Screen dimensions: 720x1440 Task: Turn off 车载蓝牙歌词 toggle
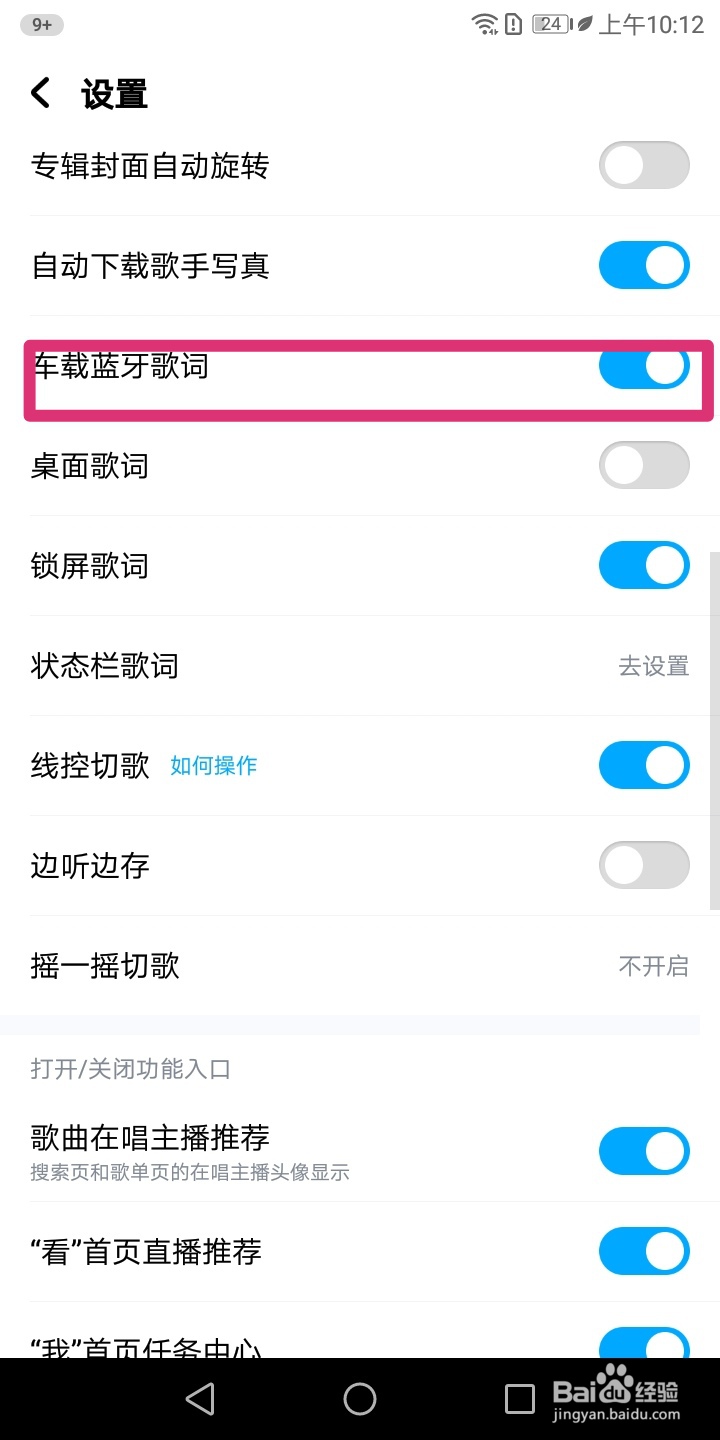644,367
